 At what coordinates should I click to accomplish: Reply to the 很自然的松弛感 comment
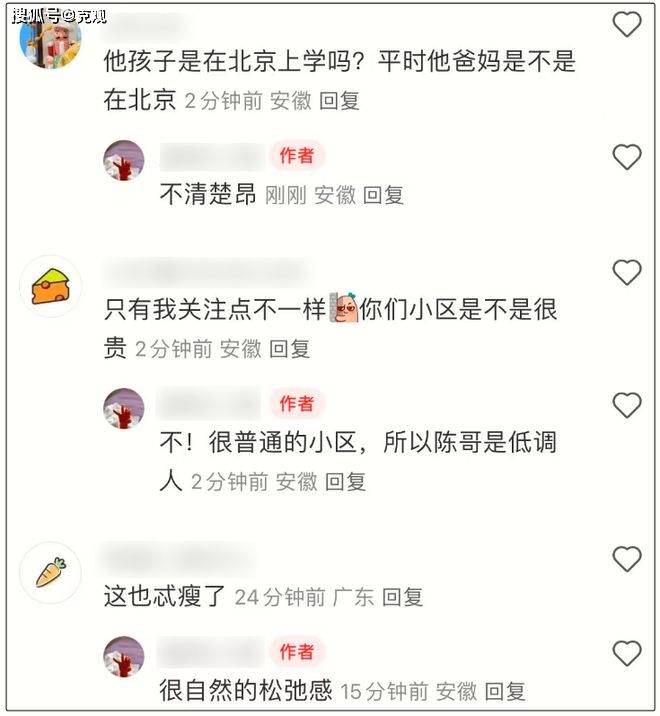tap(505, 690)
